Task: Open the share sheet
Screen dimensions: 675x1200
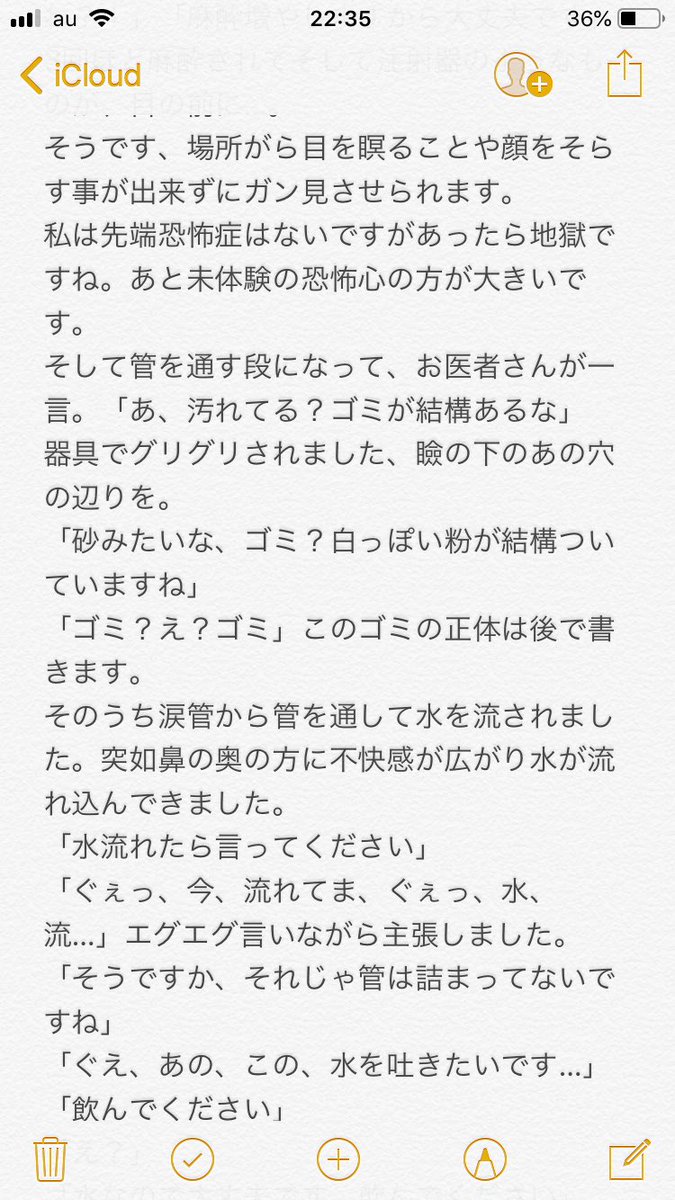Action: point(623,75)
